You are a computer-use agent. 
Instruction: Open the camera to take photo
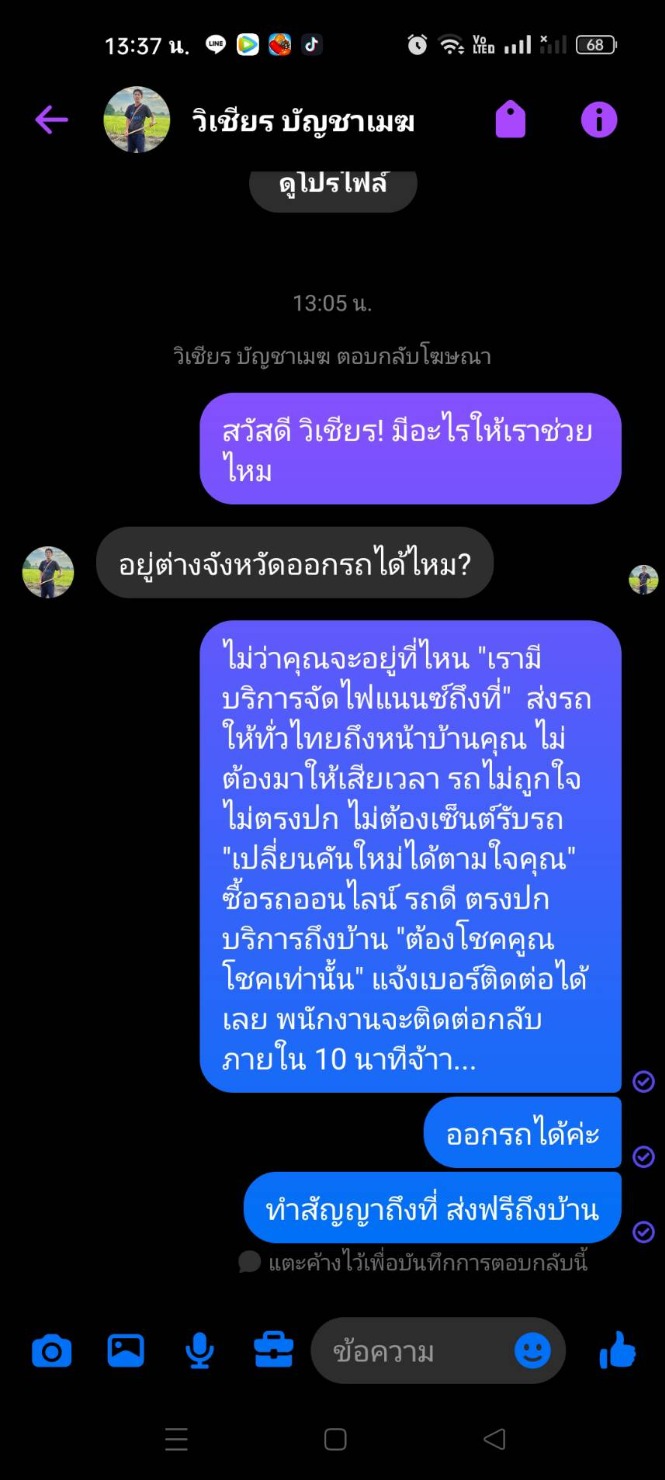tap(52, 1352)
